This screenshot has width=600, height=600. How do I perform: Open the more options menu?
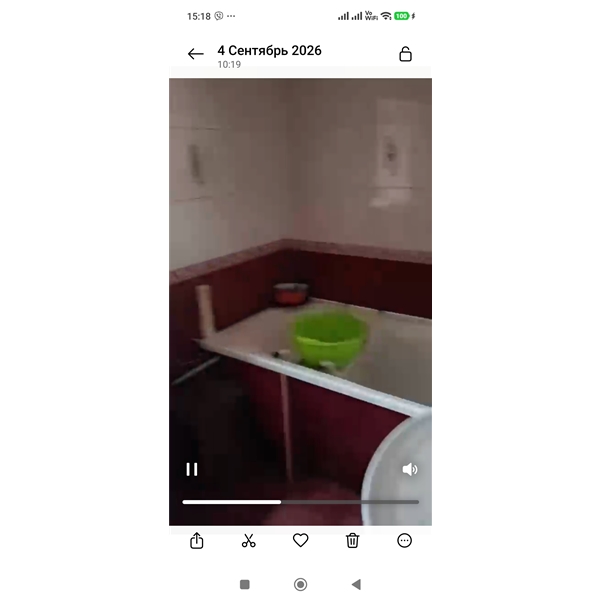click(x=404, y=540)
